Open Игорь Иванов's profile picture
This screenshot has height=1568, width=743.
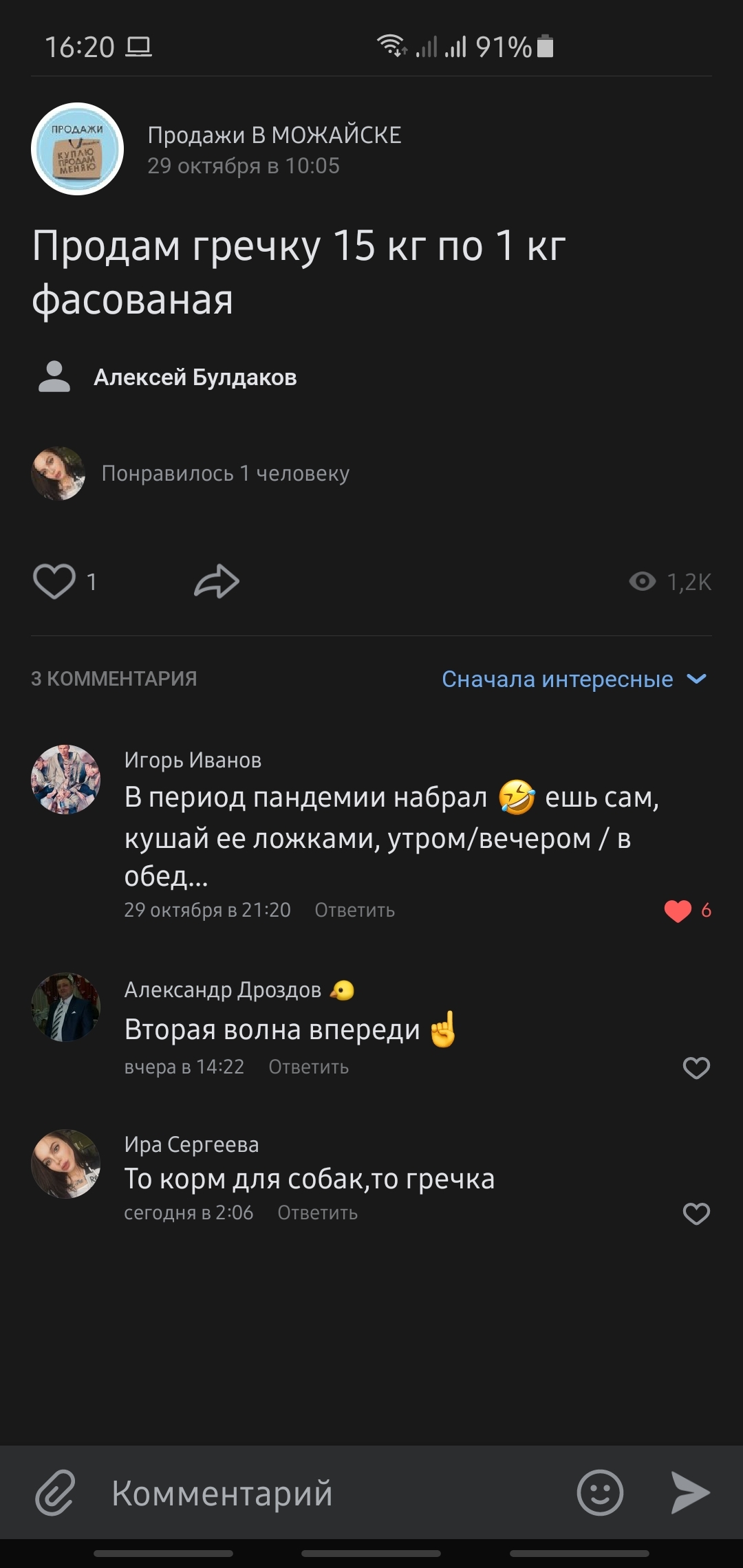pyautogui.click(x=66, y=779)
